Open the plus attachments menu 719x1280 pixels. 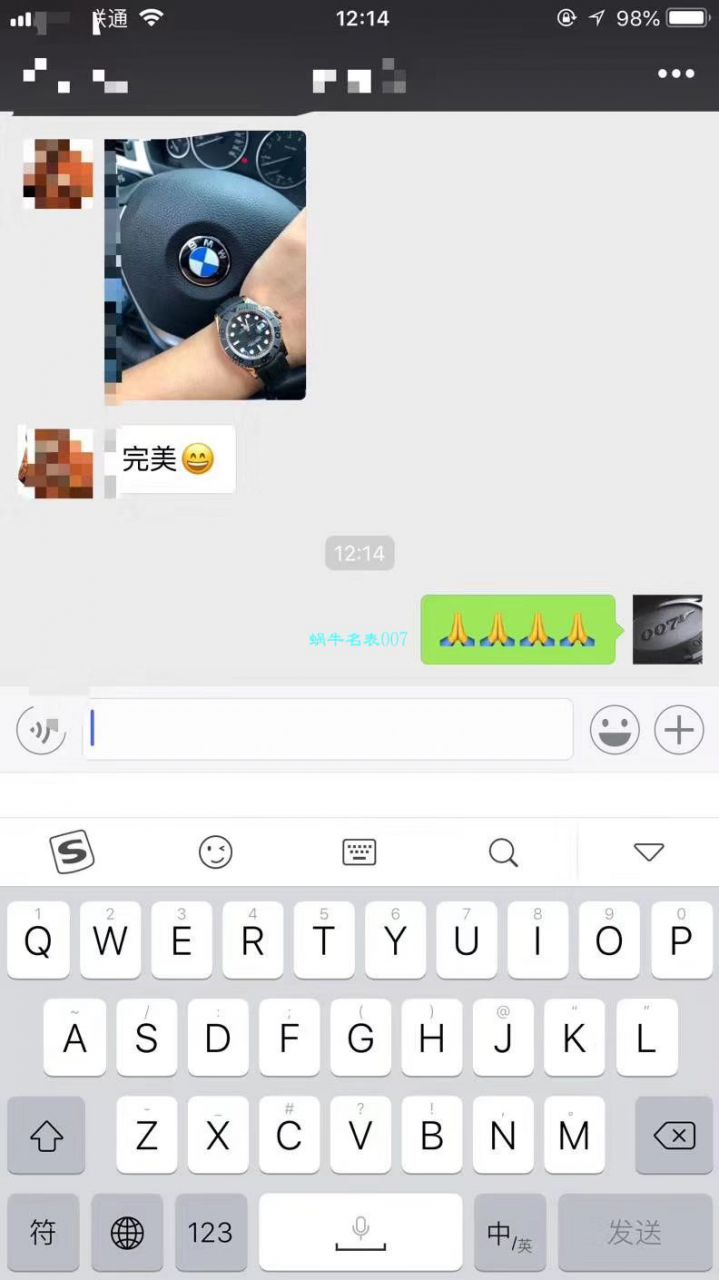coord(679,730)
